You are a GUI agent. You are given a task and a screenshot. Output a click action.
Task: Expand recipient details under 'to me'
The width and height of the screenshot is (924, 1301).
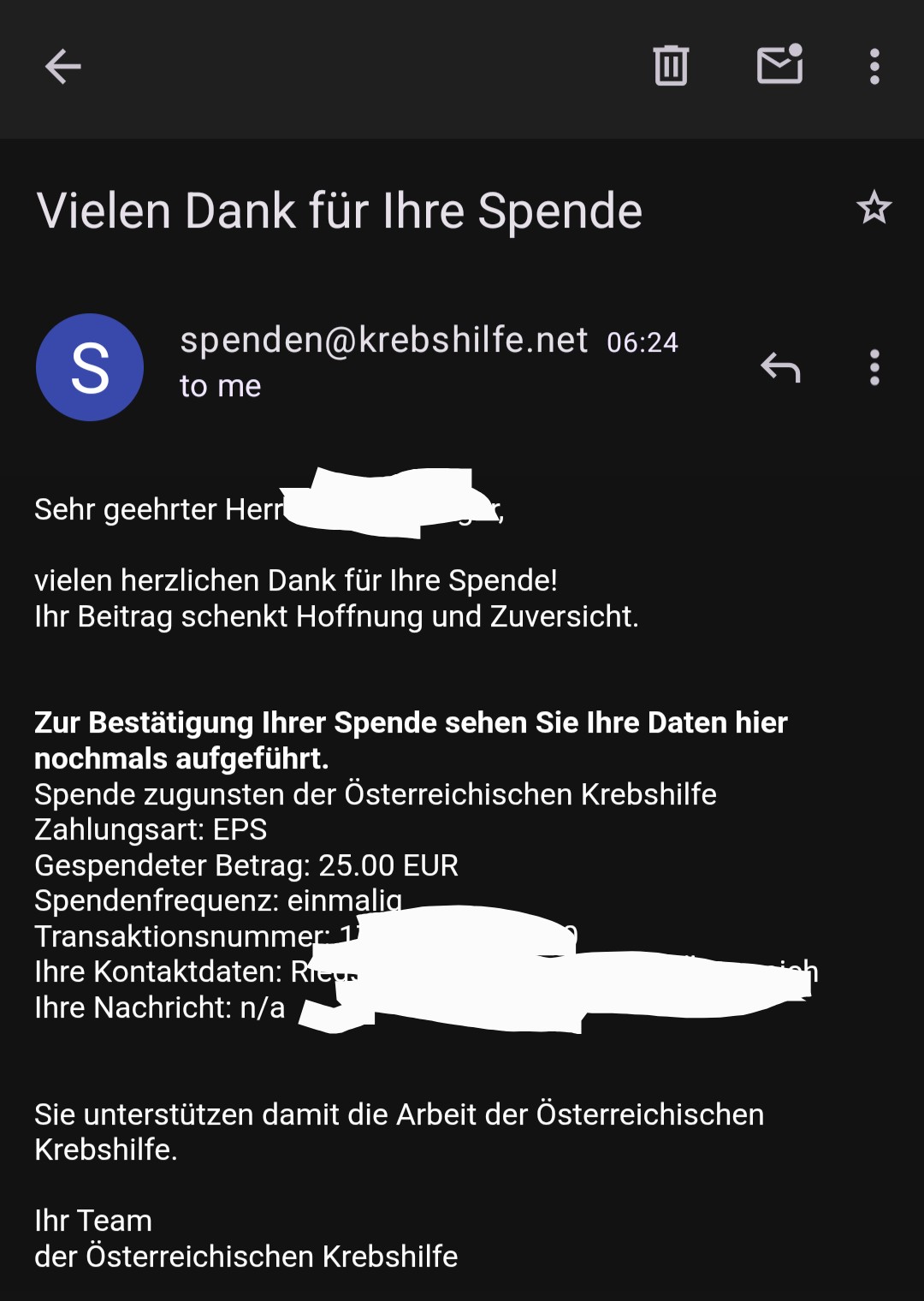pyautogui.click(x=220, y=387)
